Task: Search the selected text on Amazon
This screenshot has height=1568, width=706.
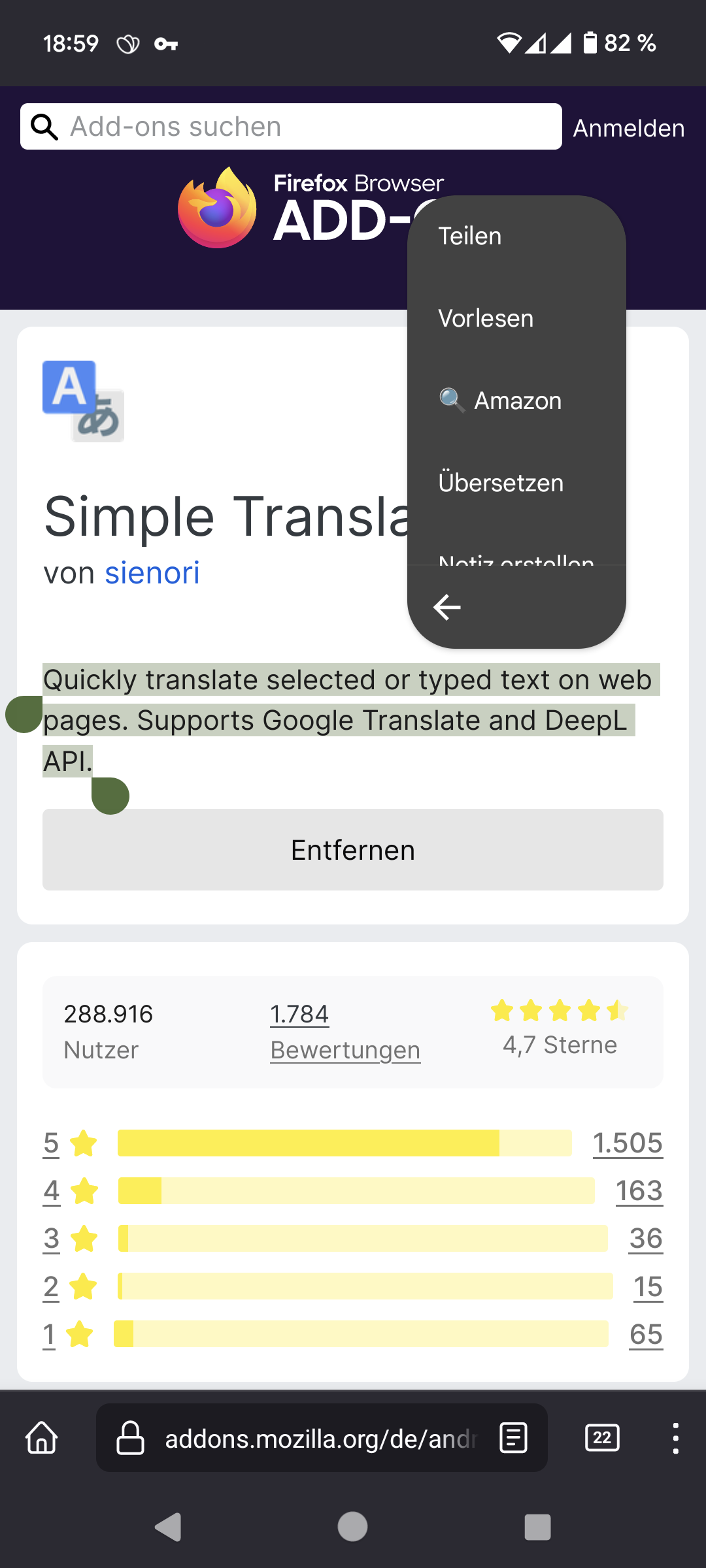Action: pos(501,400)
